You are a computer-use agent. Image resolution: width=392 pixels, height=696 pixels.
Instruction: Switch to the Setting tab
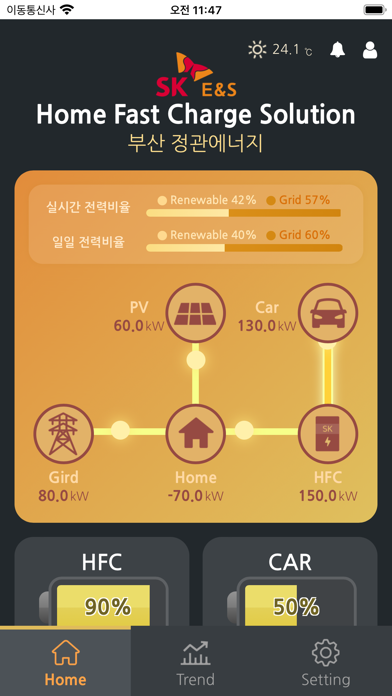tap(326, 663)
